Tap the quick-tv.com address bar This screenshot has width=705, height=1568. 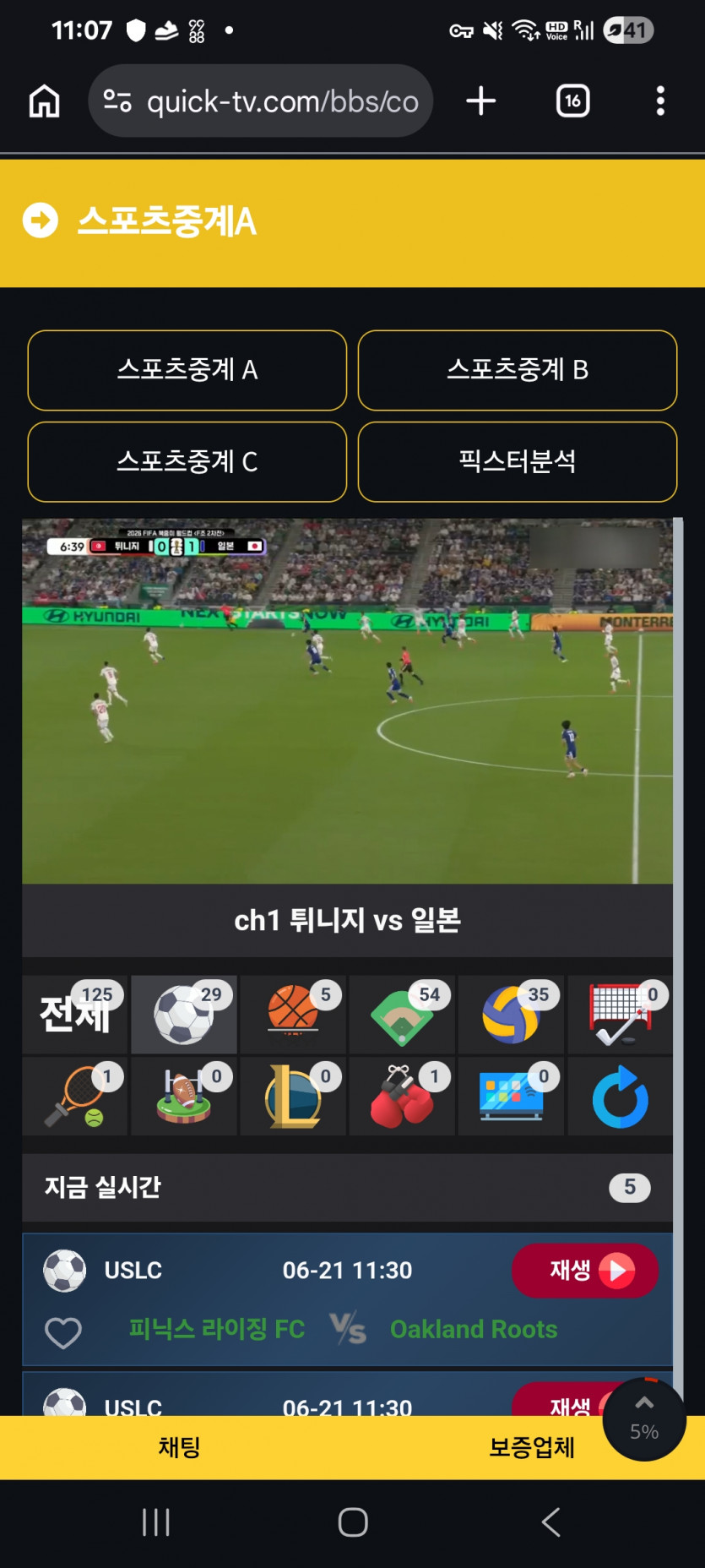coord(261,101)
